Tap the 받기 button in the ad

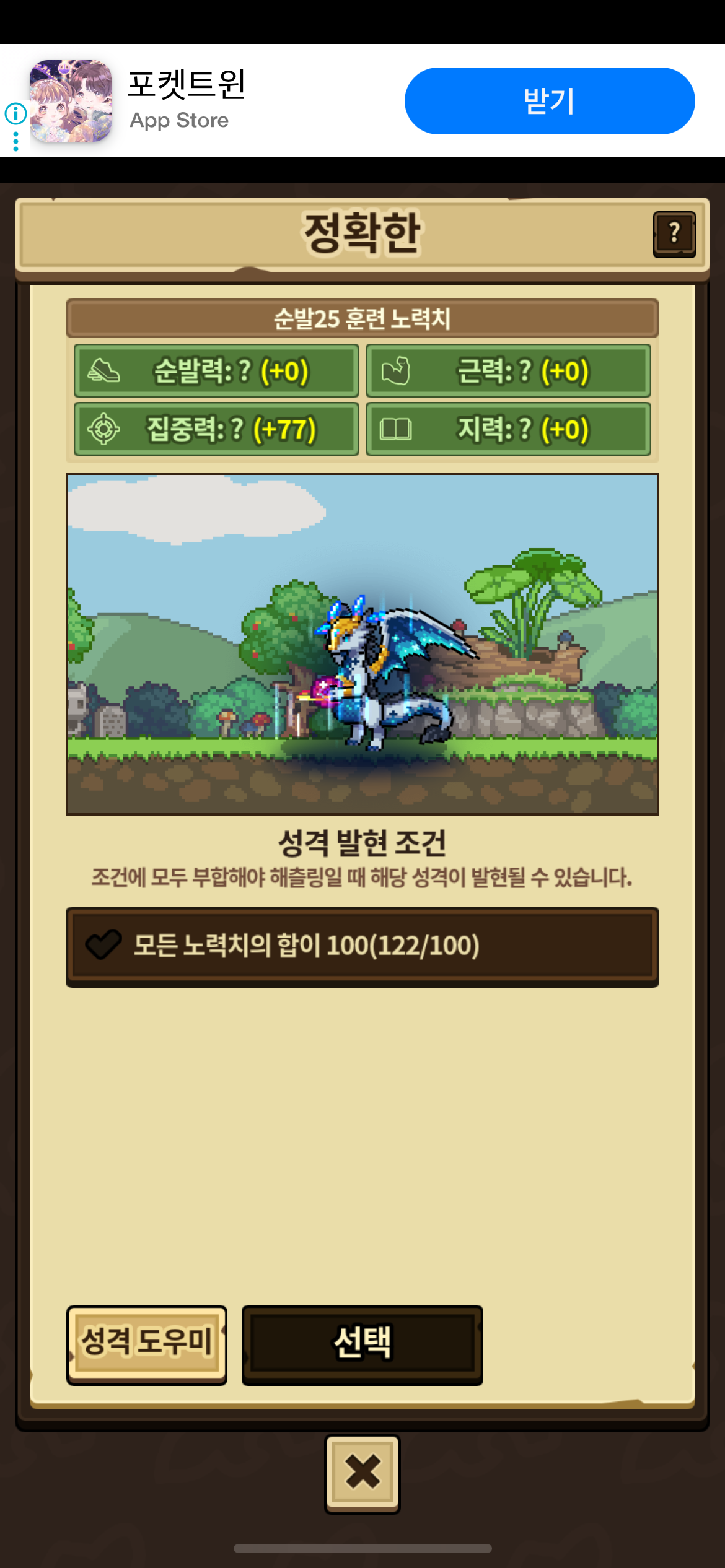click(550, 101)
